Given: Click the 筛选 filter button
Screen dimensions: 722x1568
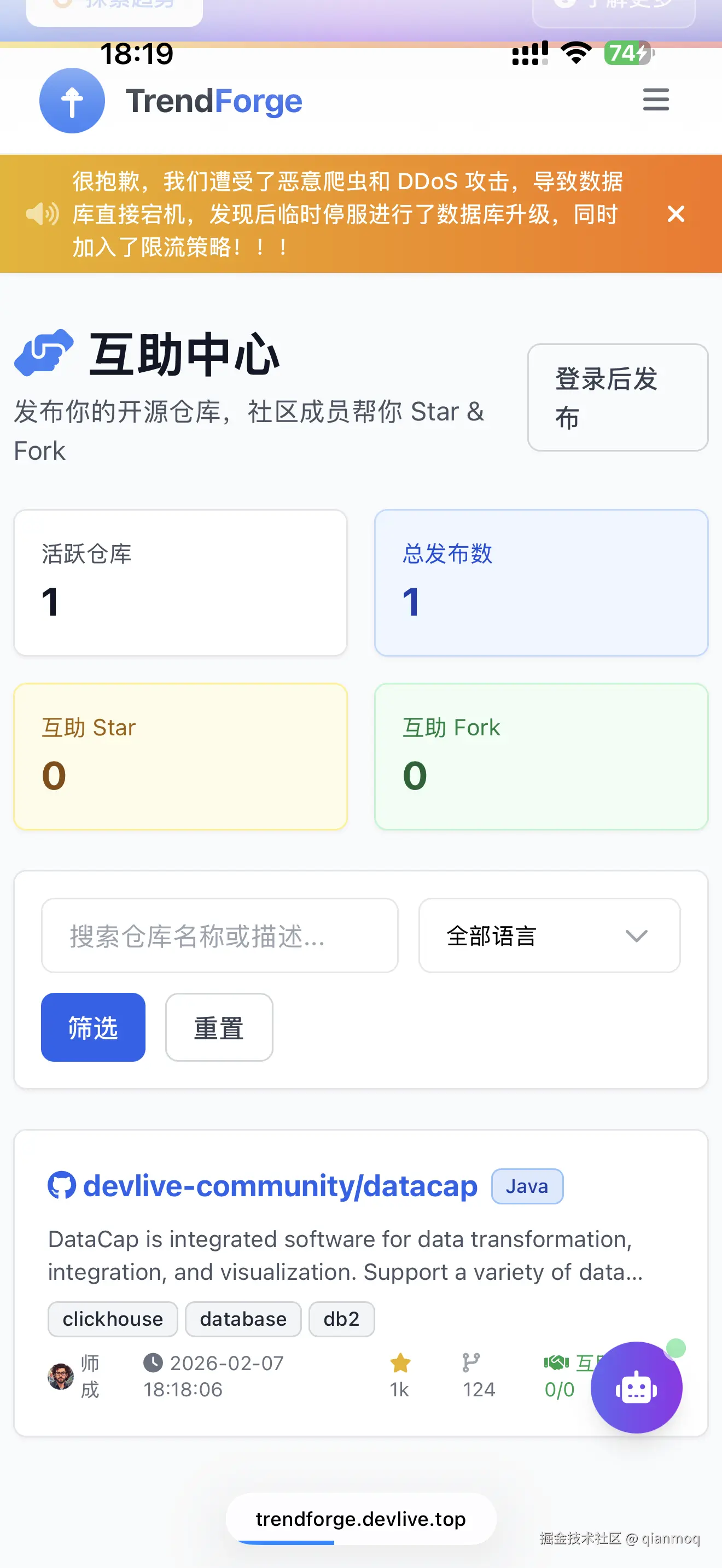Looking at the screenshot, I should tap(92, 1027).
